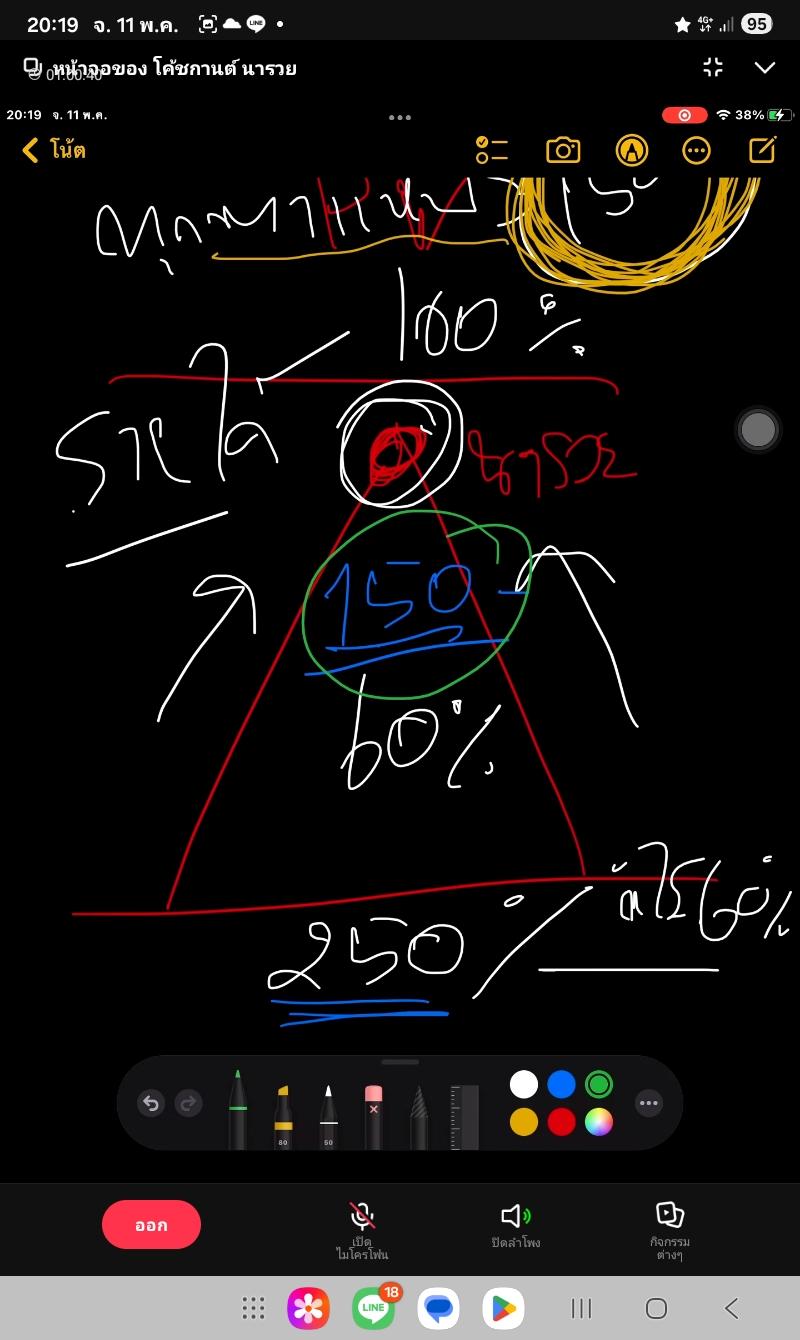Viewport: 800px width, 1340px height.
Task: Select the yellow highlighter tool
Action: [x=283, y=1115]
